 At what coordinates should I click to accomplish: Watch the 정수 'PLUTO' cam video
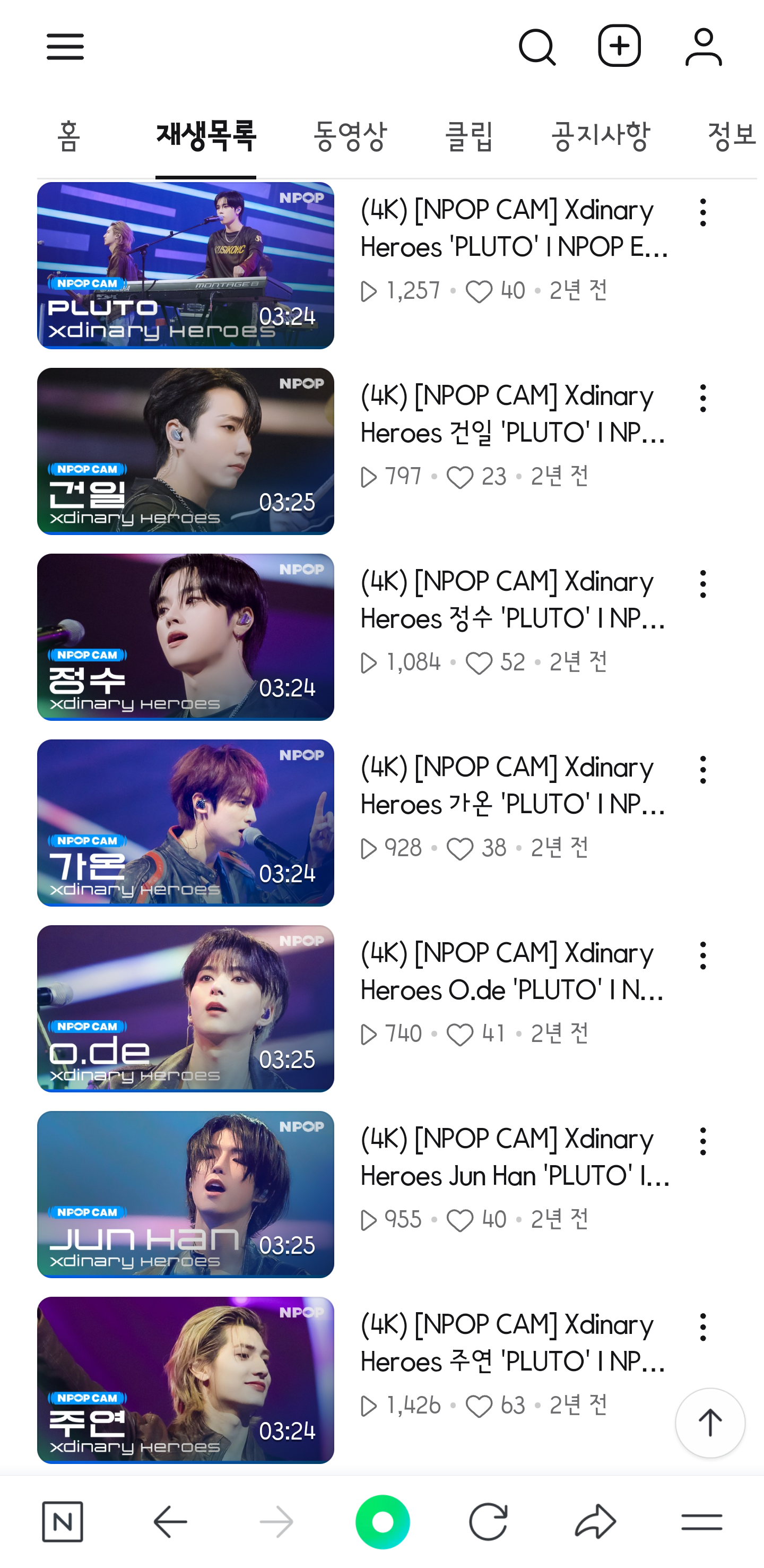click(x=186, y=636)
